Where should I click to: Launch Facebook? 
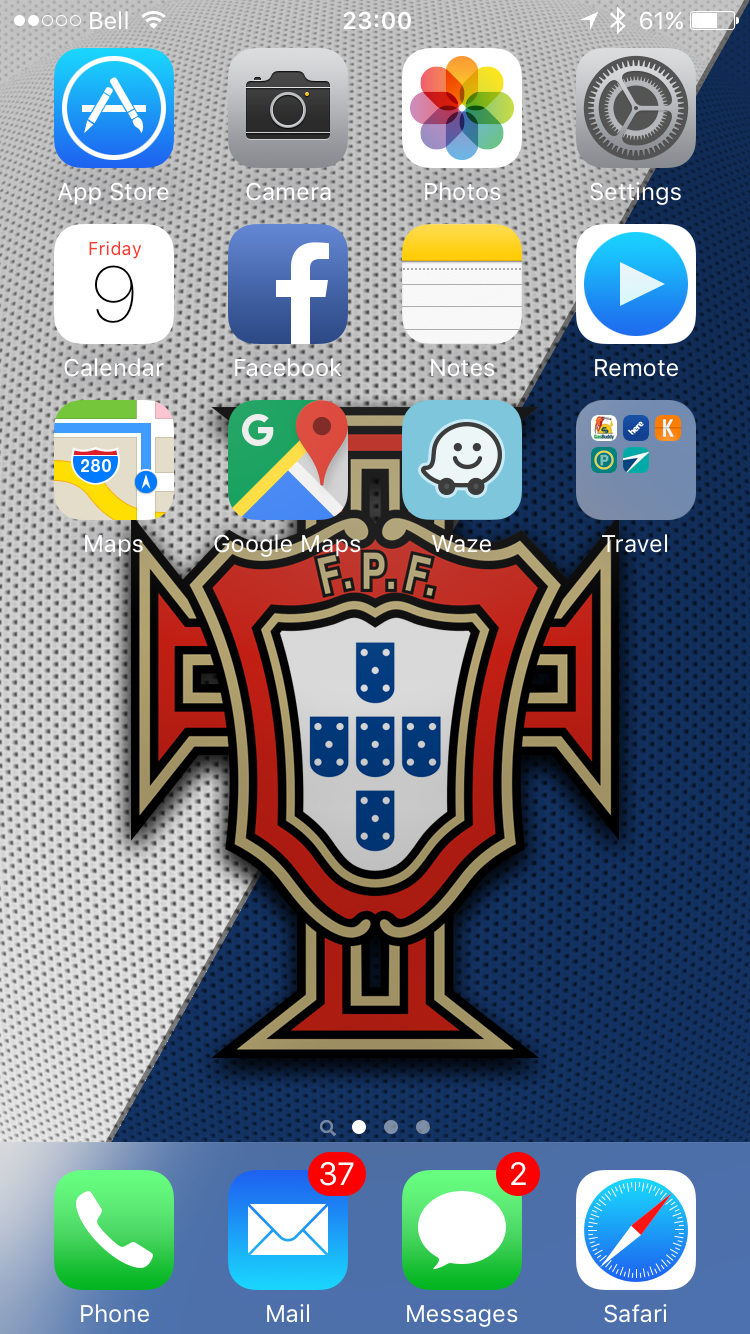288,284
